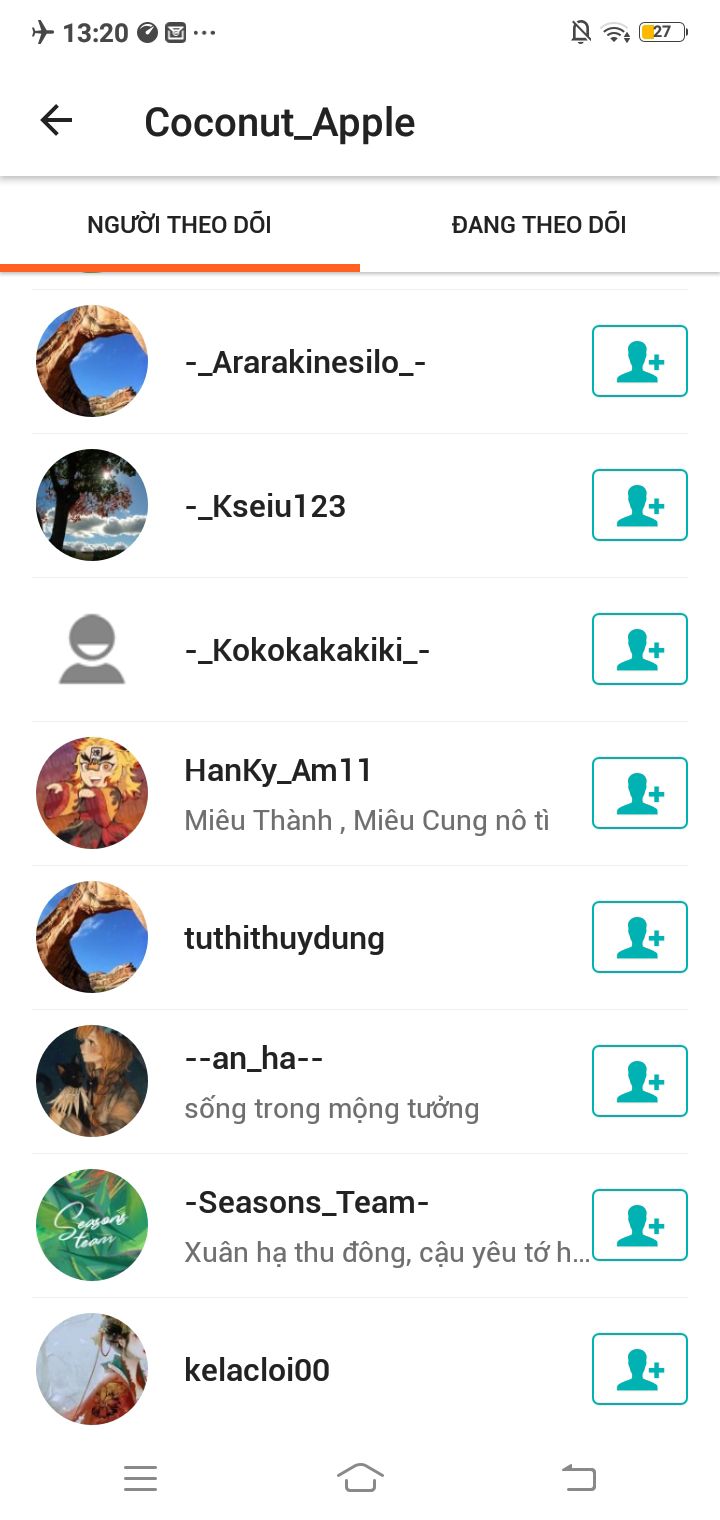This screenshot has height=1520, width=720.
Task: Select the NGƯỜI THEO DÕI tab
Action: pyautogui.click(x=180, y=225)
